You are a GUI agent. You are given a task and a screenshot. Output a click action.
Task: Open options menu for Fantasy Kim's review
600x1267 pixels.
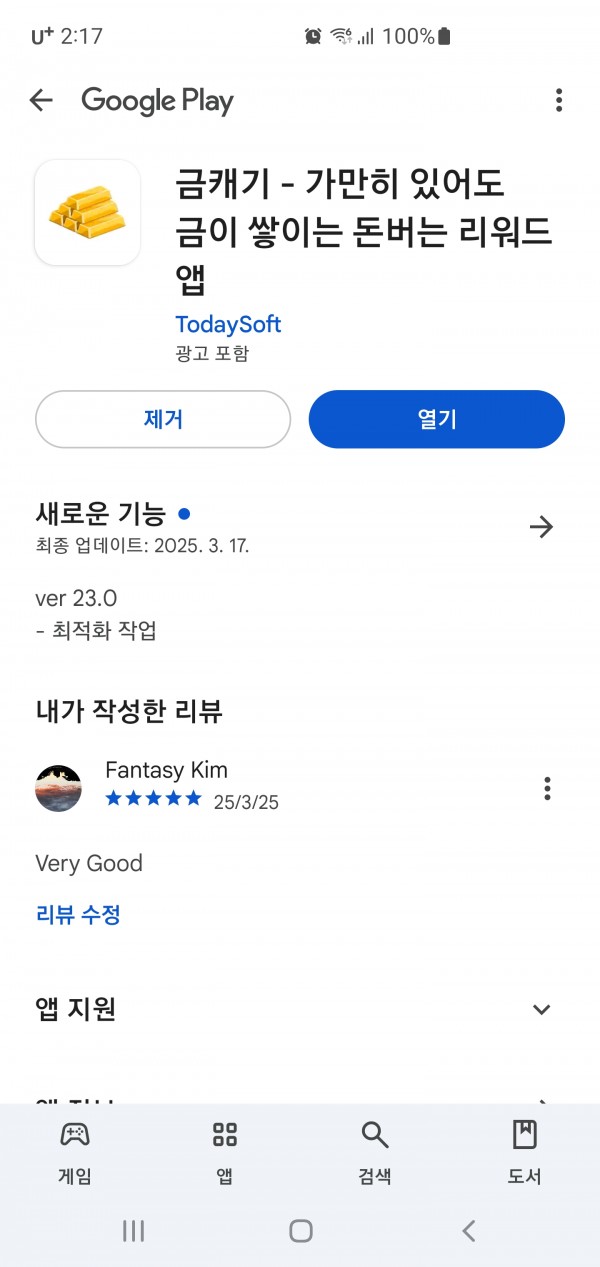pyautogui.click(x=547, y=788)
